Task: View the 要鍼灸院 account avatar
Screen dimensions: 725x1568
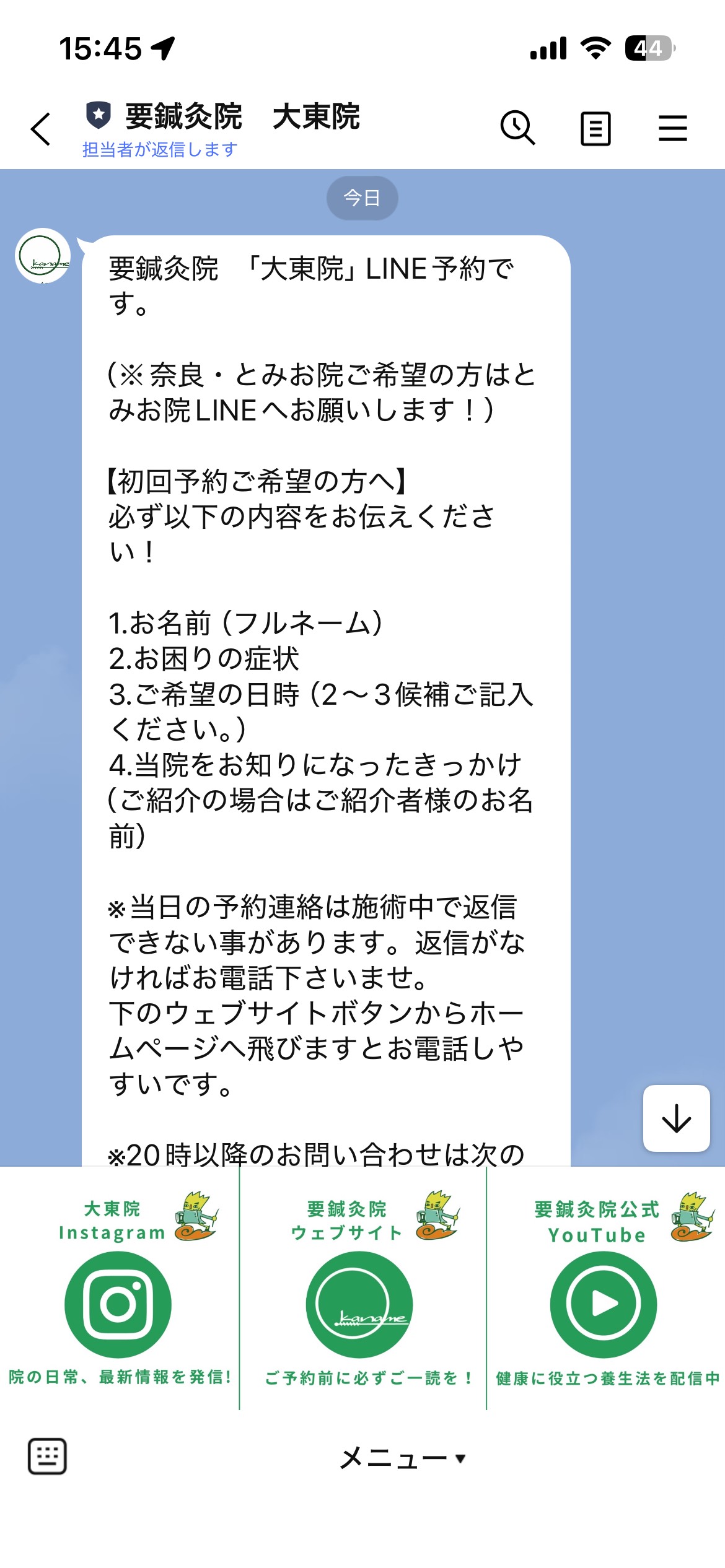Action: point(42,256)
